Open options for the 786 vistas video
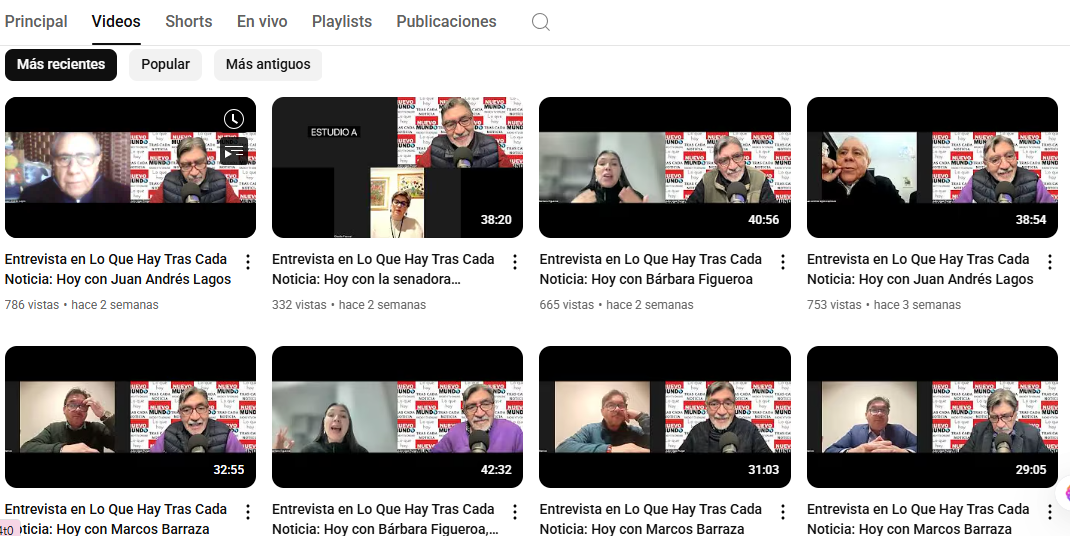This screenshot has height=536, width=1070. [x=248, y=262]
